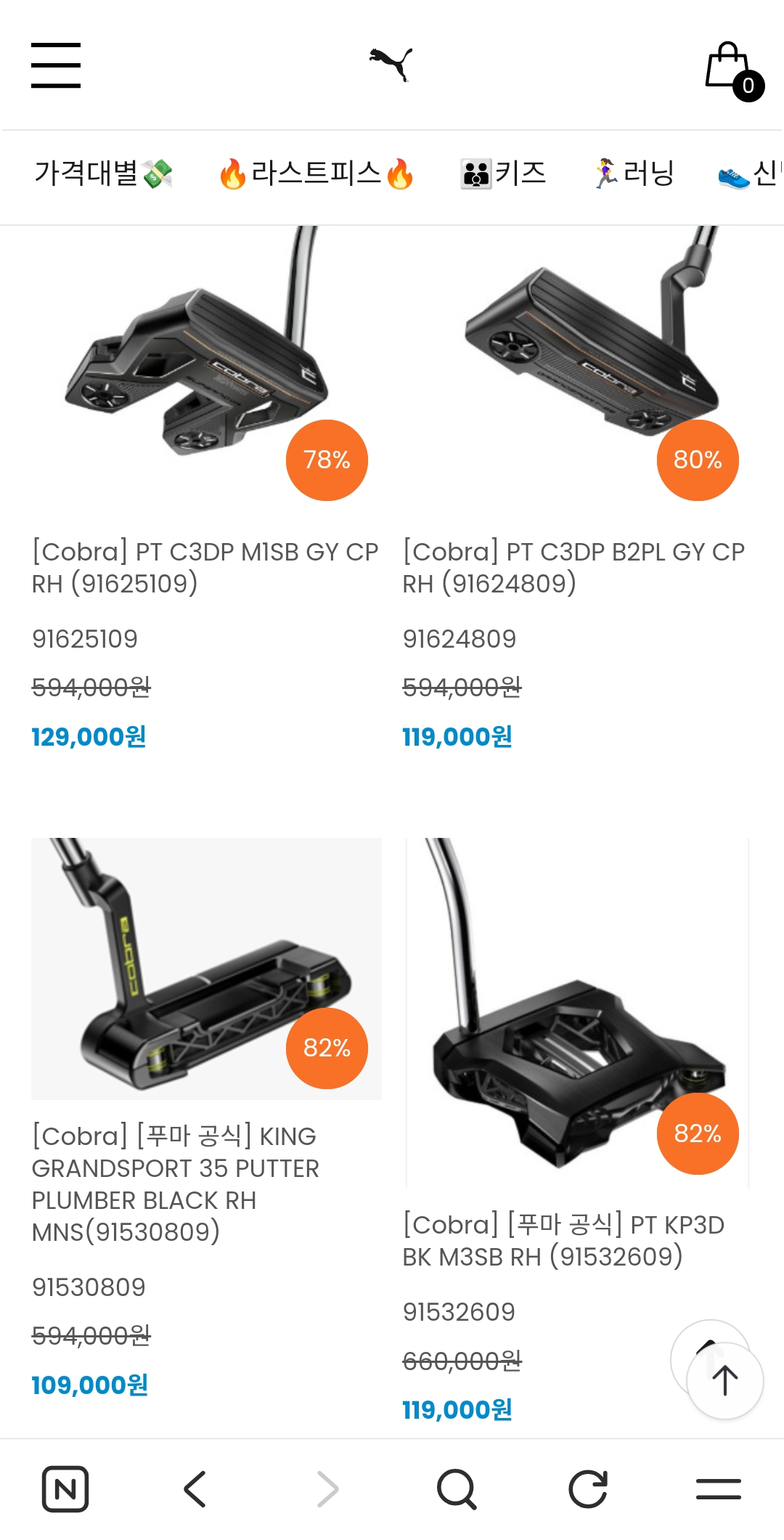Go to the Puma home logo

[x=391, y=65]
